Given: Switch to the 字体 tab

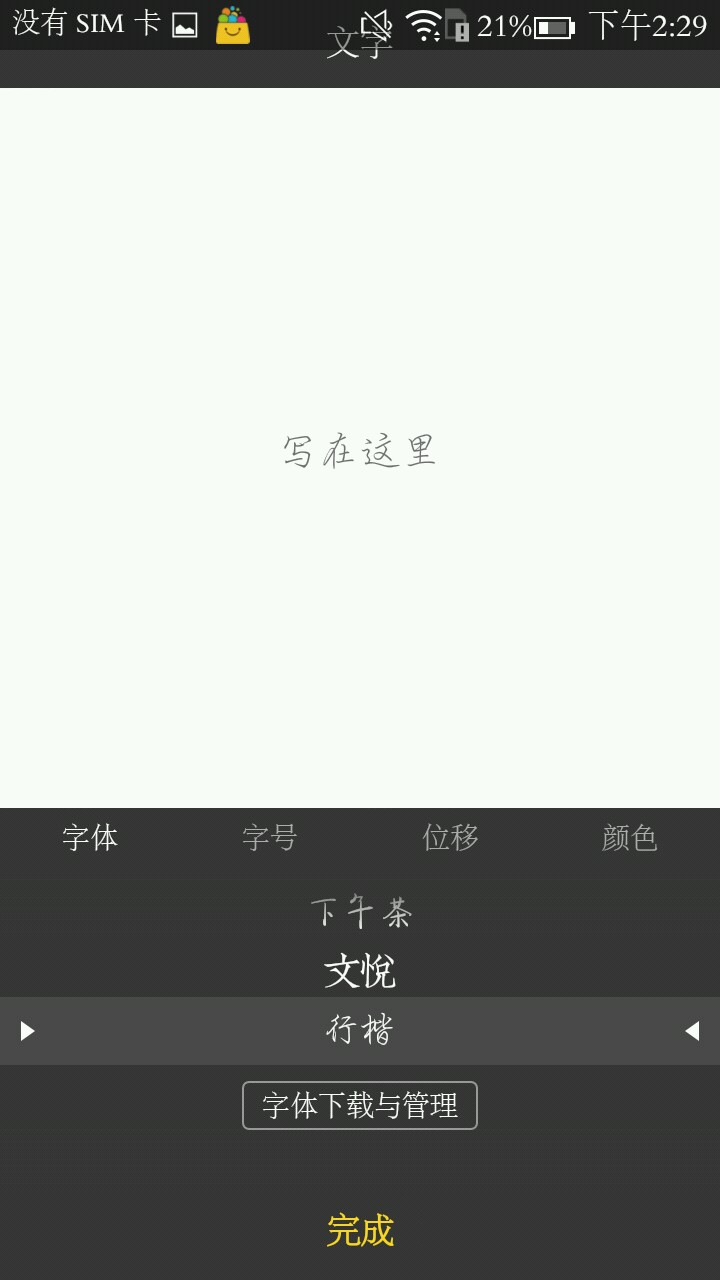Looking at the screenshot, I should tap(90, 837).
